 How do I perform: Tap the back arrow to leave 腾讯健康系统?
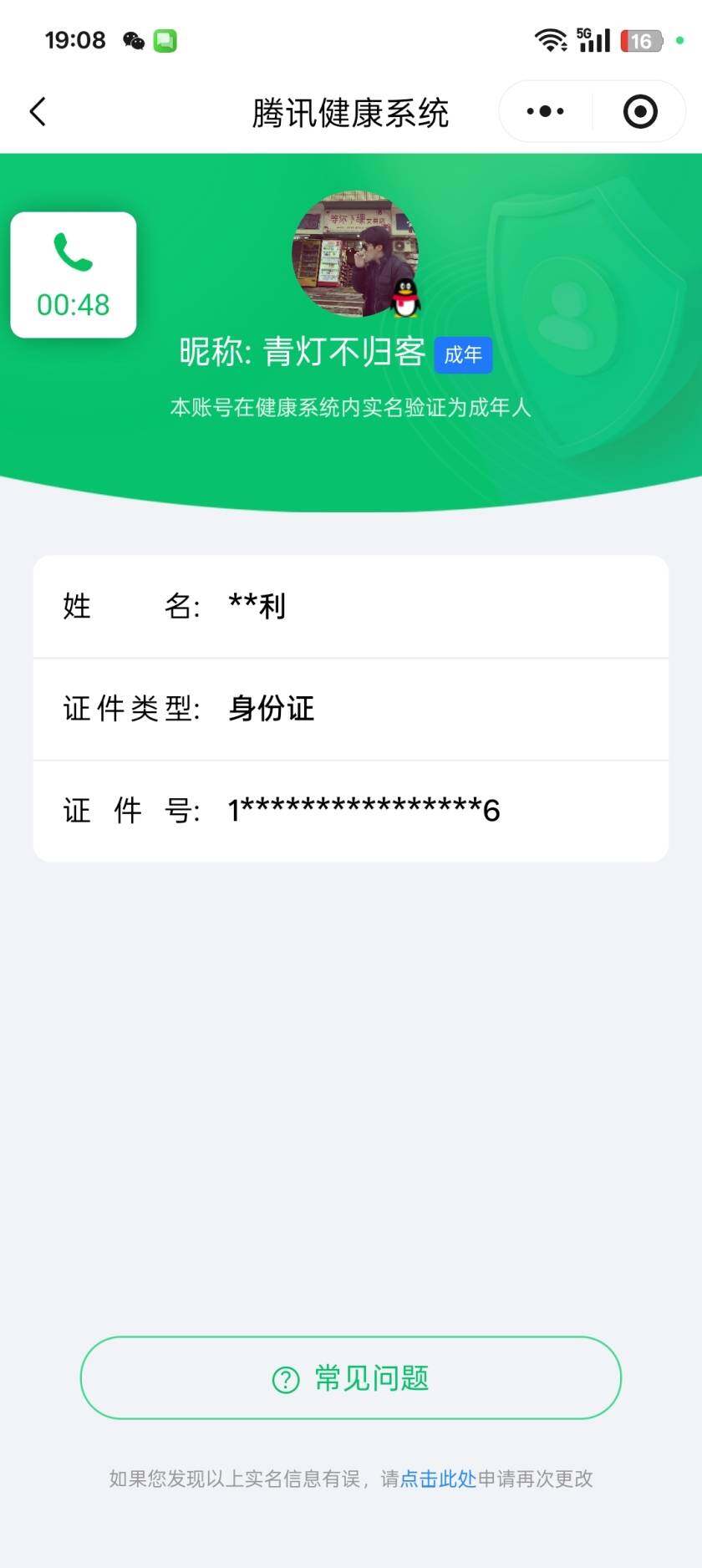(x=37, y=110)
